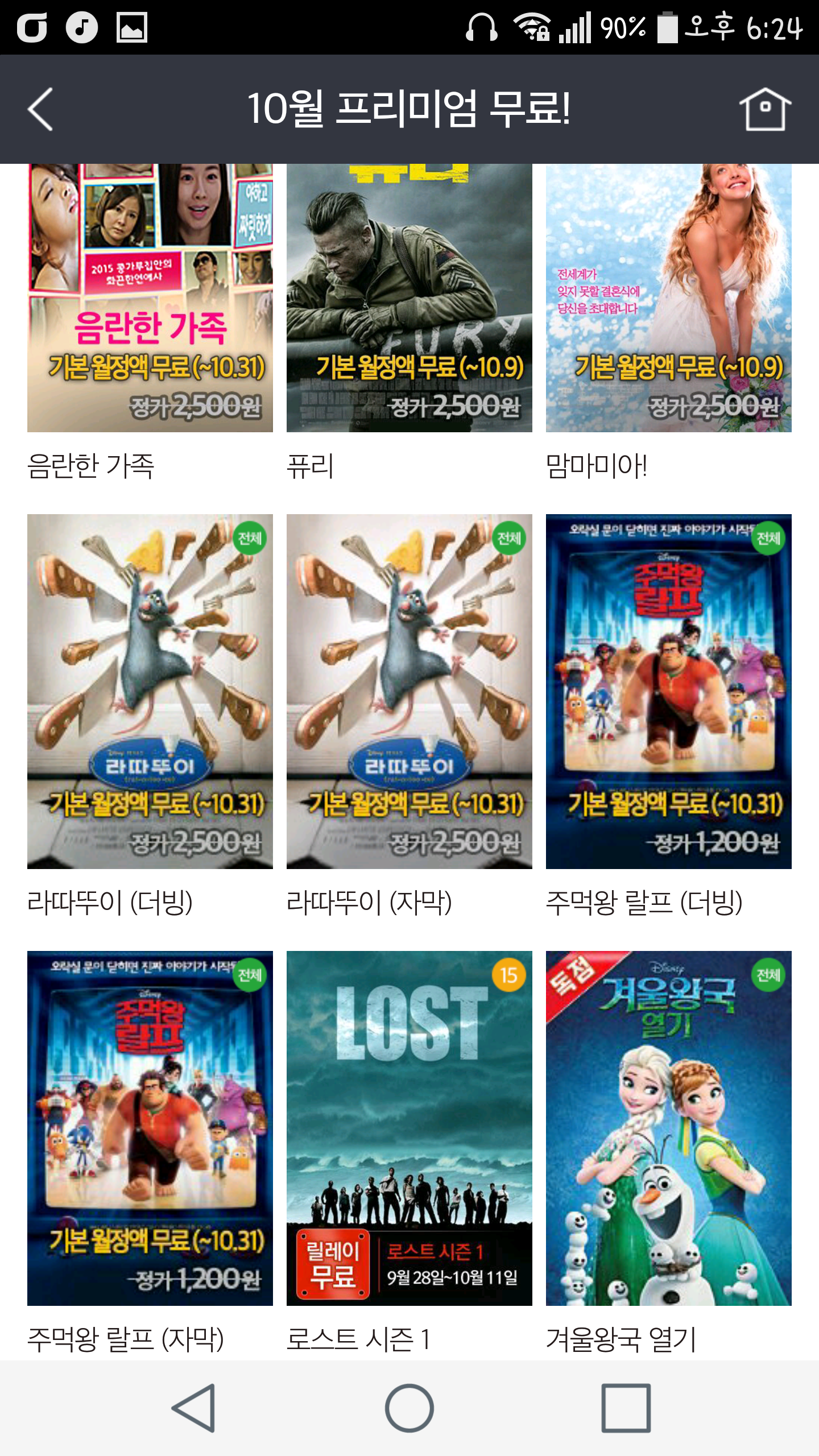Open 라따뚜이 (더빙) movie

click(150, 691)
